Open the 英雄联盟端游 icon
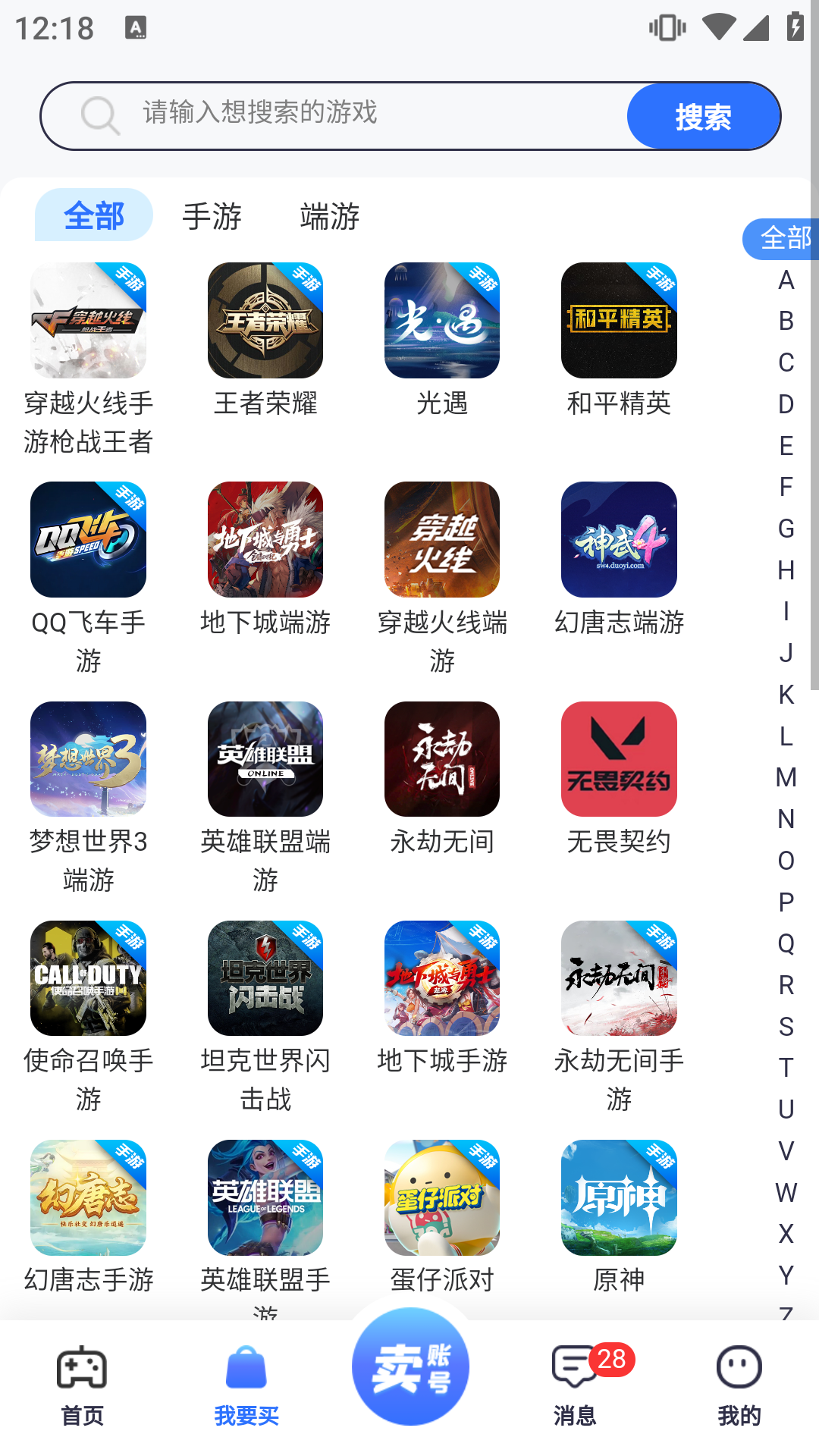 (x=265, y=758)
